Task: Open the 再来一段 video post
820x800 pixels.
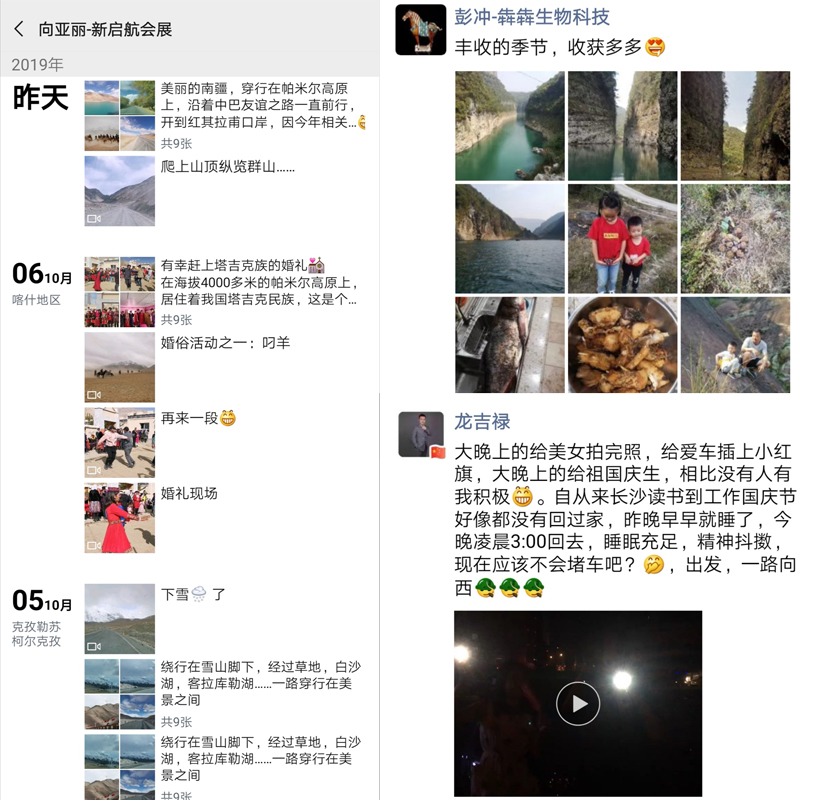Action: coord(119,442)
